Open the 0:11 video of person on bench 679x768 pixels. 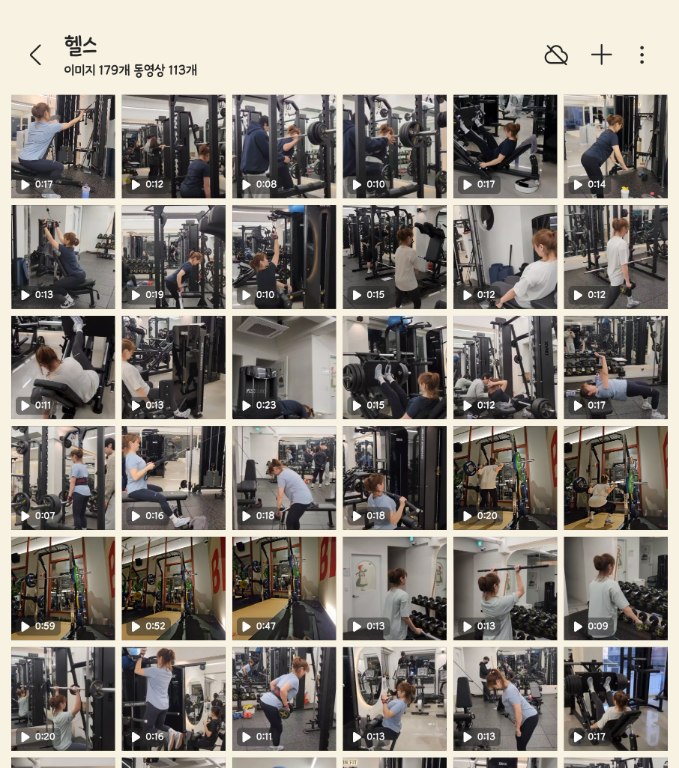pos(63,367)
